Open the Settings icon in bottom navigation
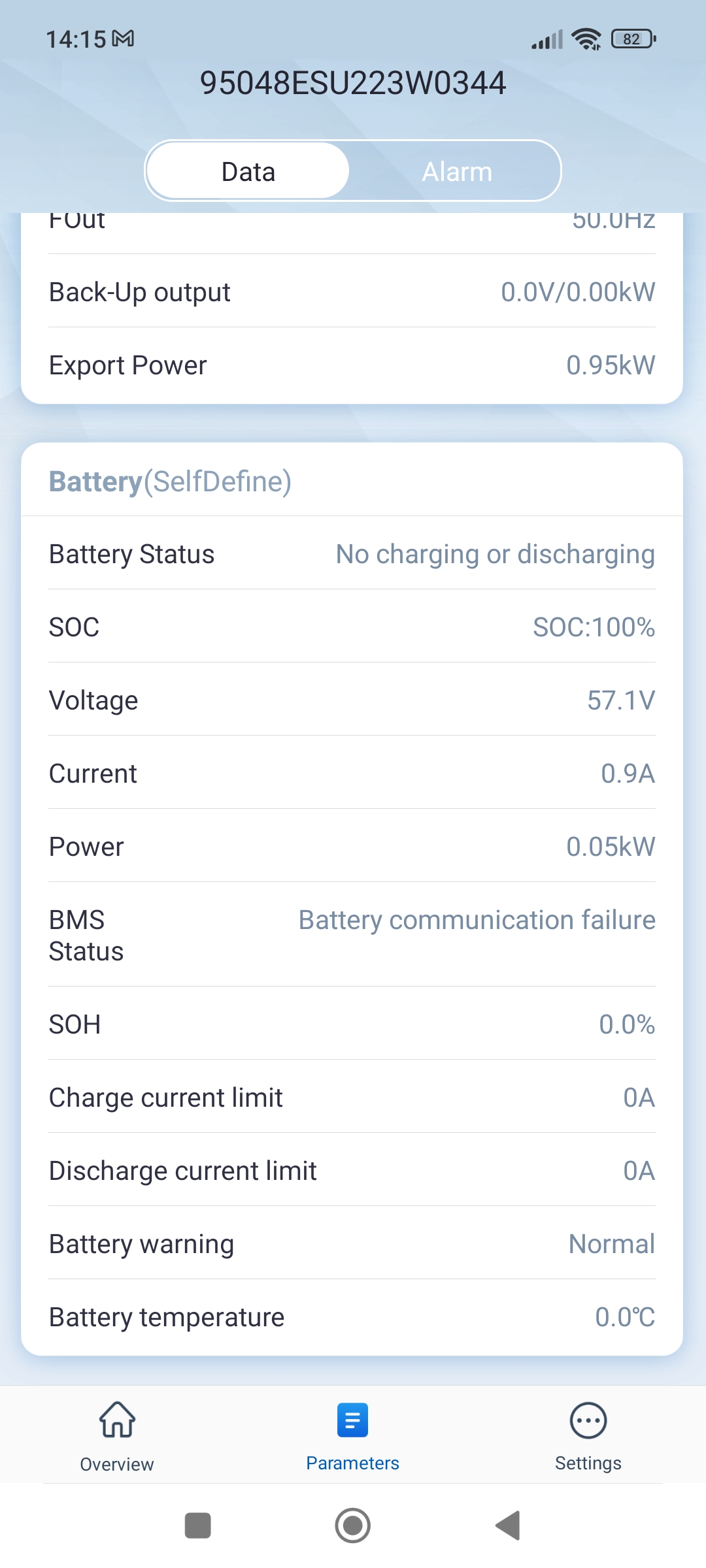 point(588,1421)
